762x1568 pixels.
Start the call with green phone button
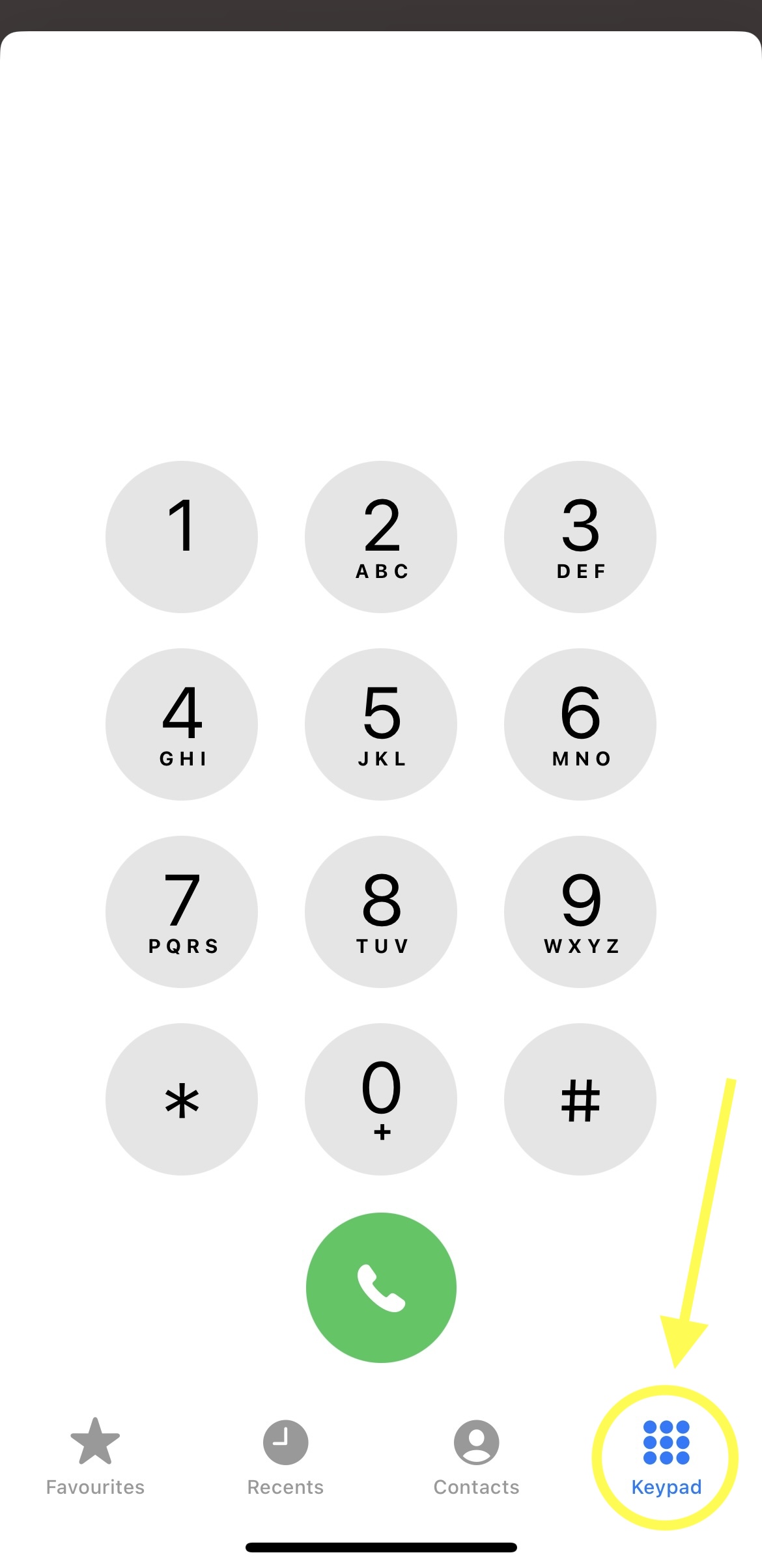pyautogui.click(x=381, y=1287)
